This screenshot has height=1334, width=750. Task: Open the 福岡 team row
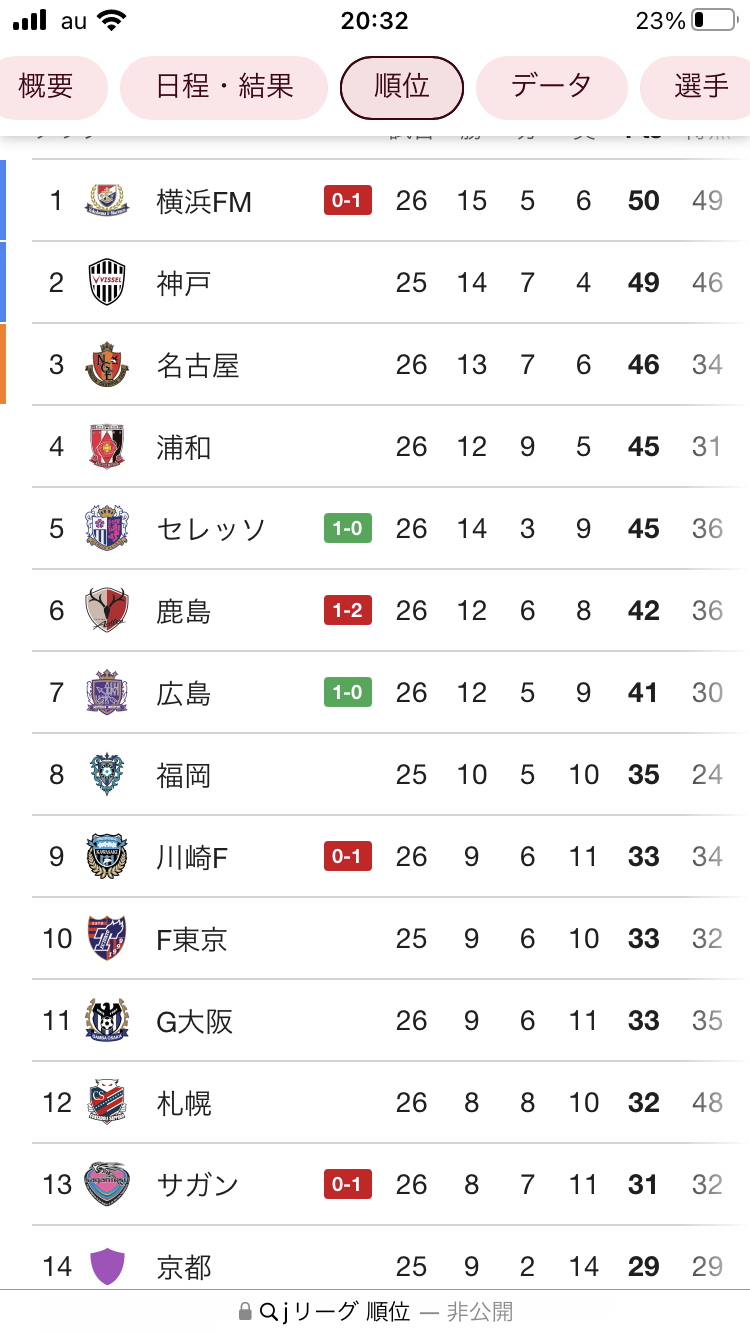391,775
